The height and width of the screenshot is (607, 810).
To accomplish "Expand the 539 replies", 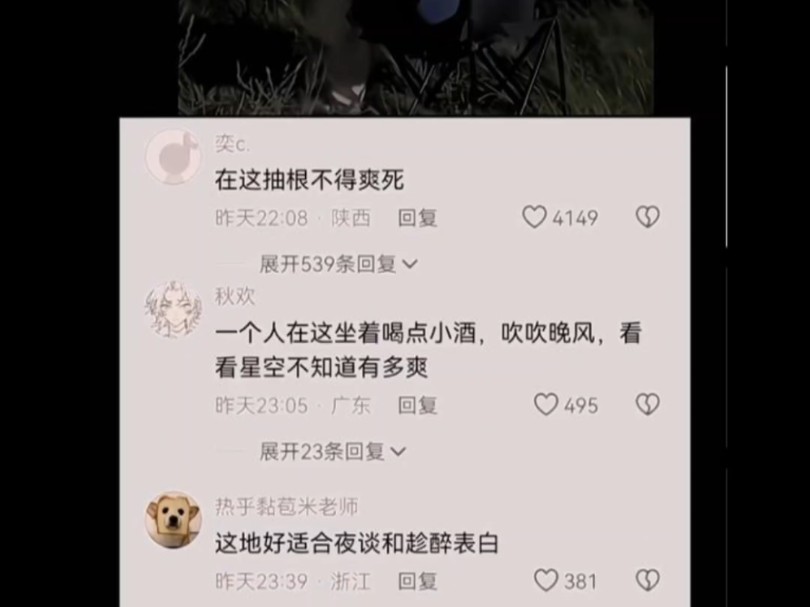I will [x=338, y=264].
